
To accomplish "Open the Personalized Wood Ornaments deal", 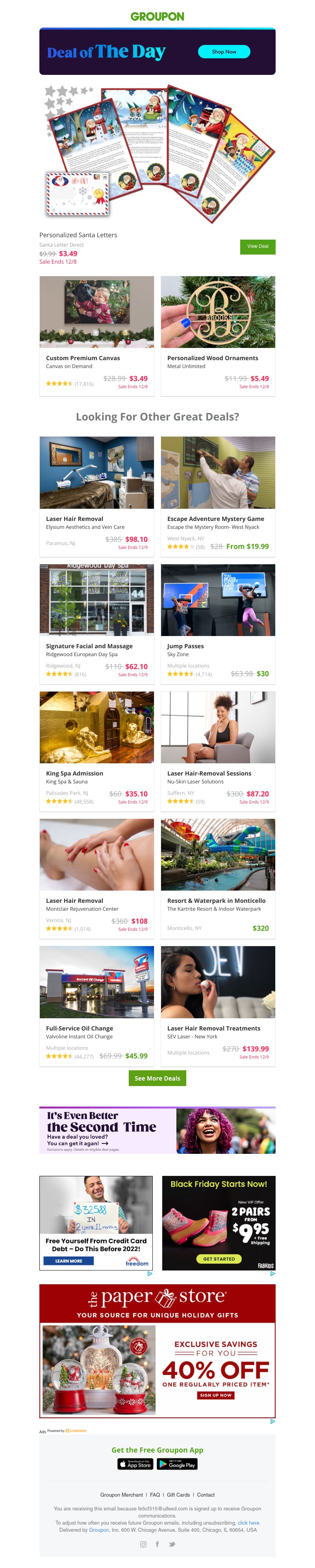I will tap(218, 335).
